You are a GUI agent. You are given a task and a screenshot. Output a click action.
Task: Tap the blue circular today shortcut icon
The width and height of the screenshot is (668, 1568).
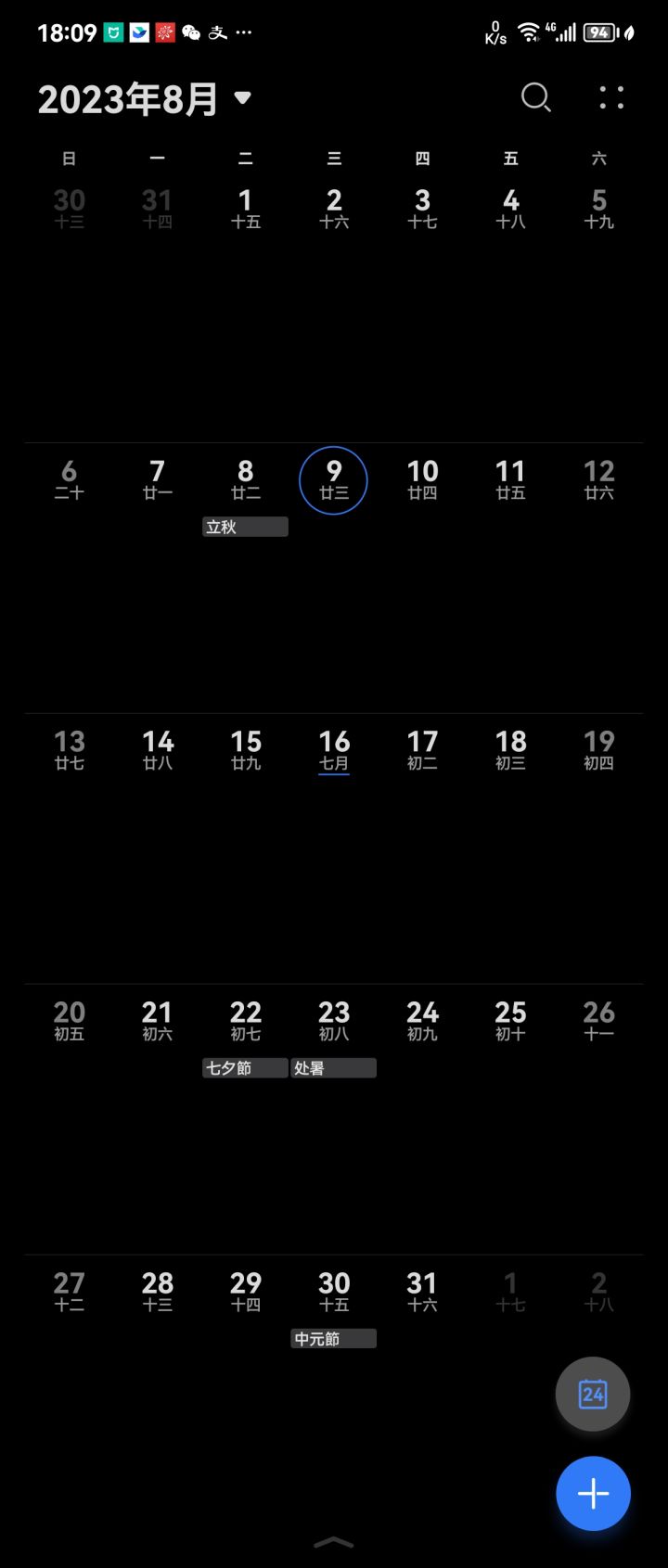592,1394
